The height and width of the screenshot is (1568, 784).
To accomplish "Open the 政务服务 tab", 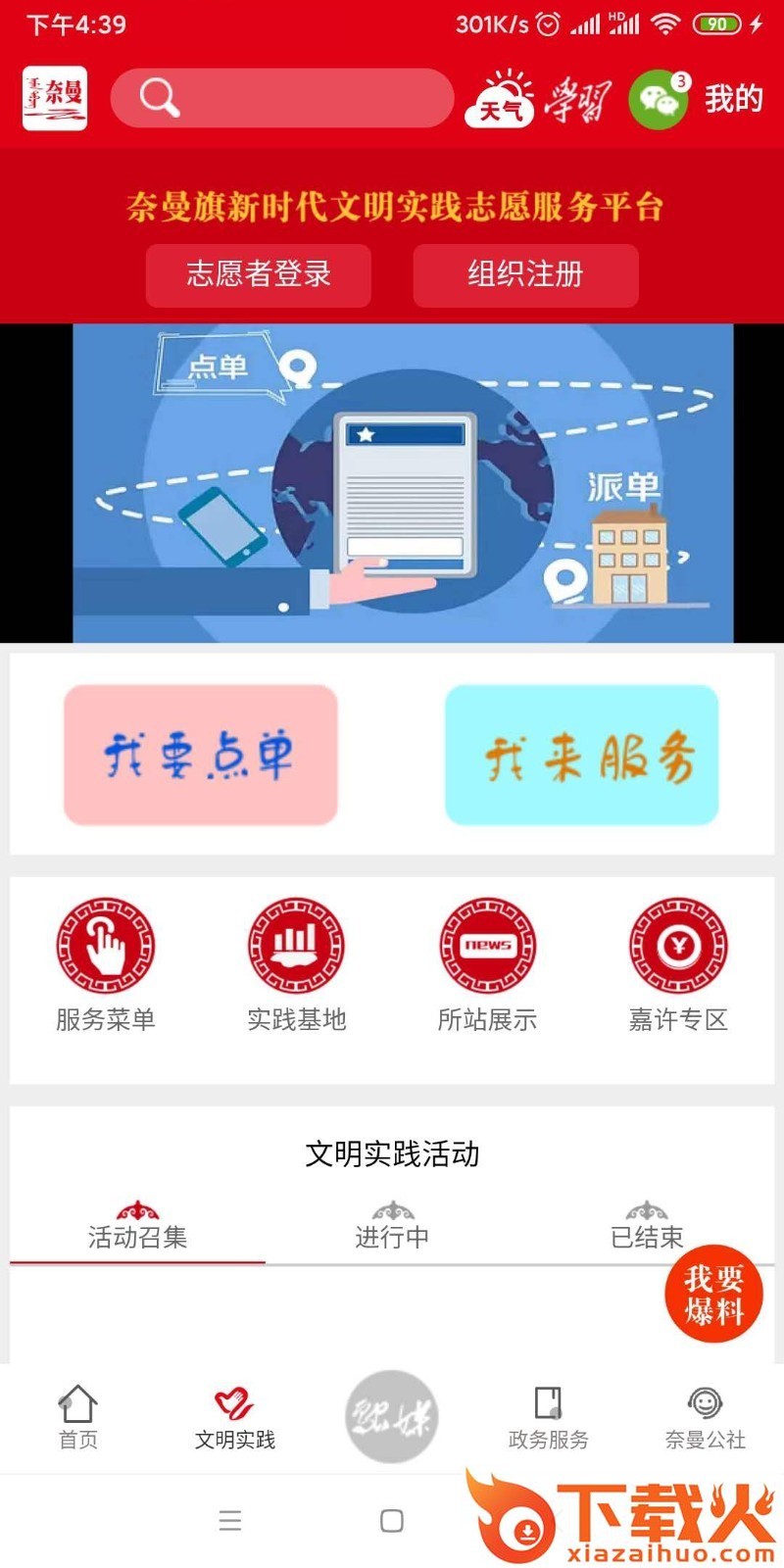I will click(x=549, y=1417).
